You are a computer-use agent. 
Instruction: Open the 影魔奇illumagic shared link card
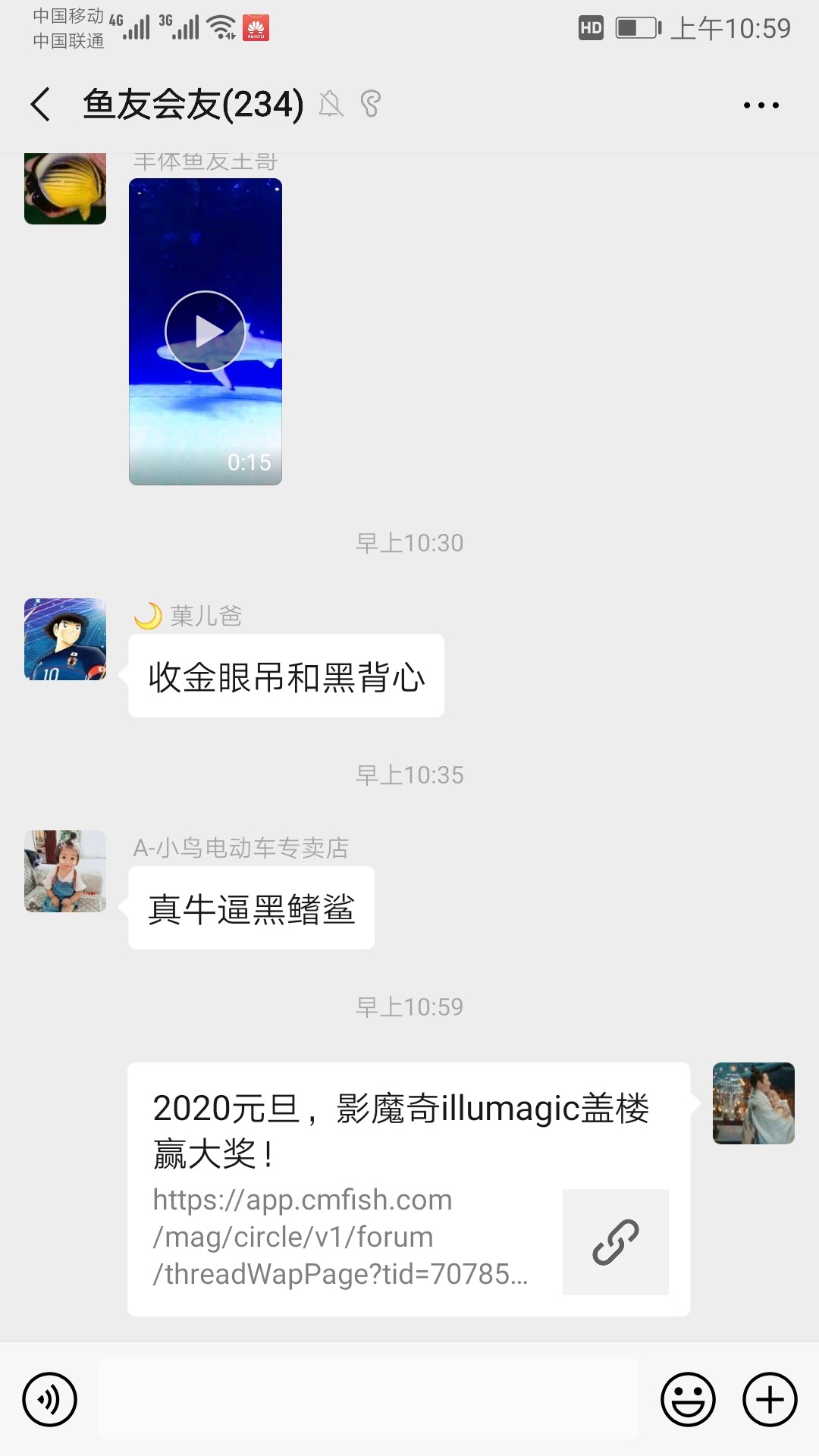[x=408, y=1188]
